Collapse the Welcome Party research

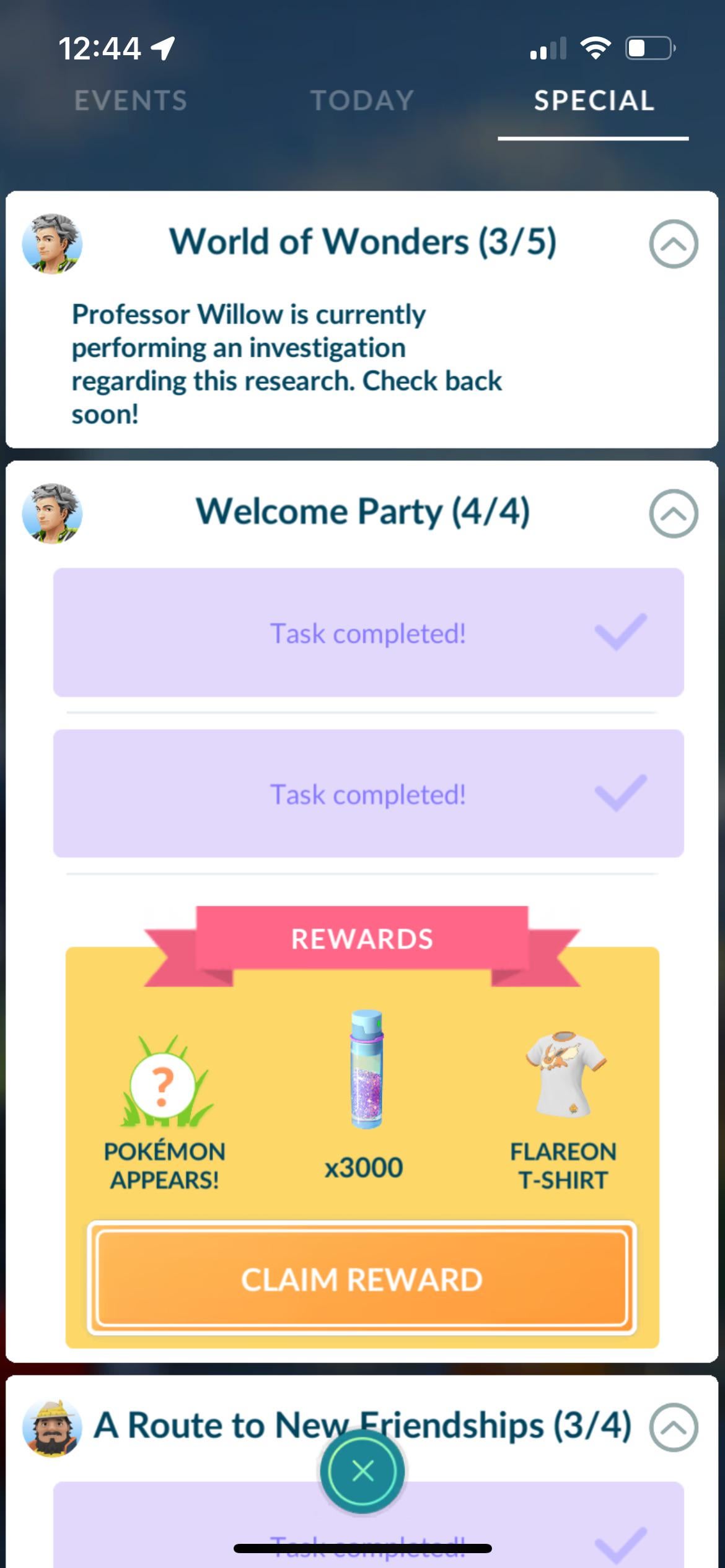pyautogui.click(x=673, y=514)
